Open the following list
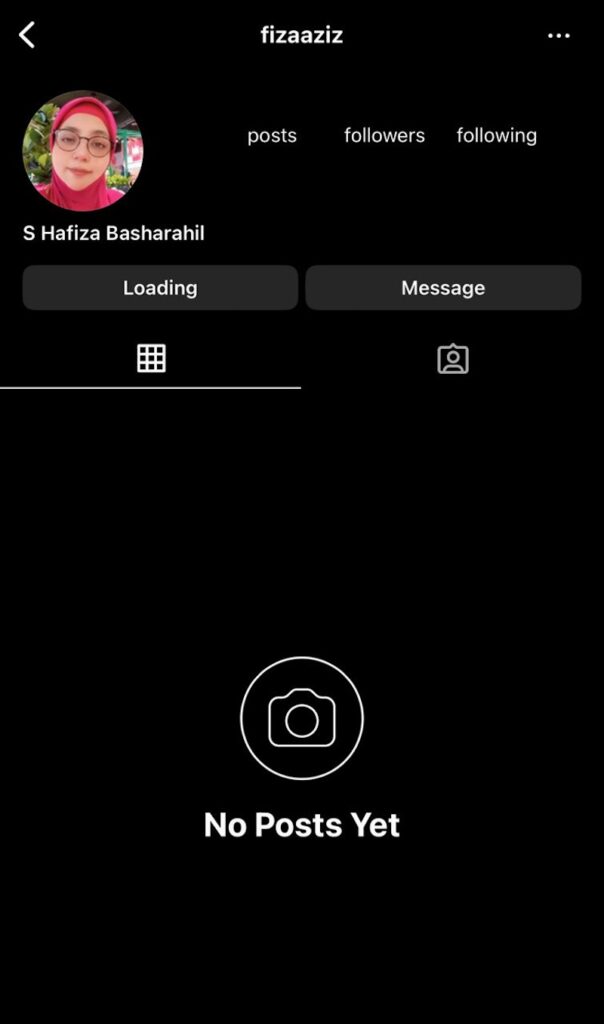This screenshot has width=604, height=1024. 496,135
